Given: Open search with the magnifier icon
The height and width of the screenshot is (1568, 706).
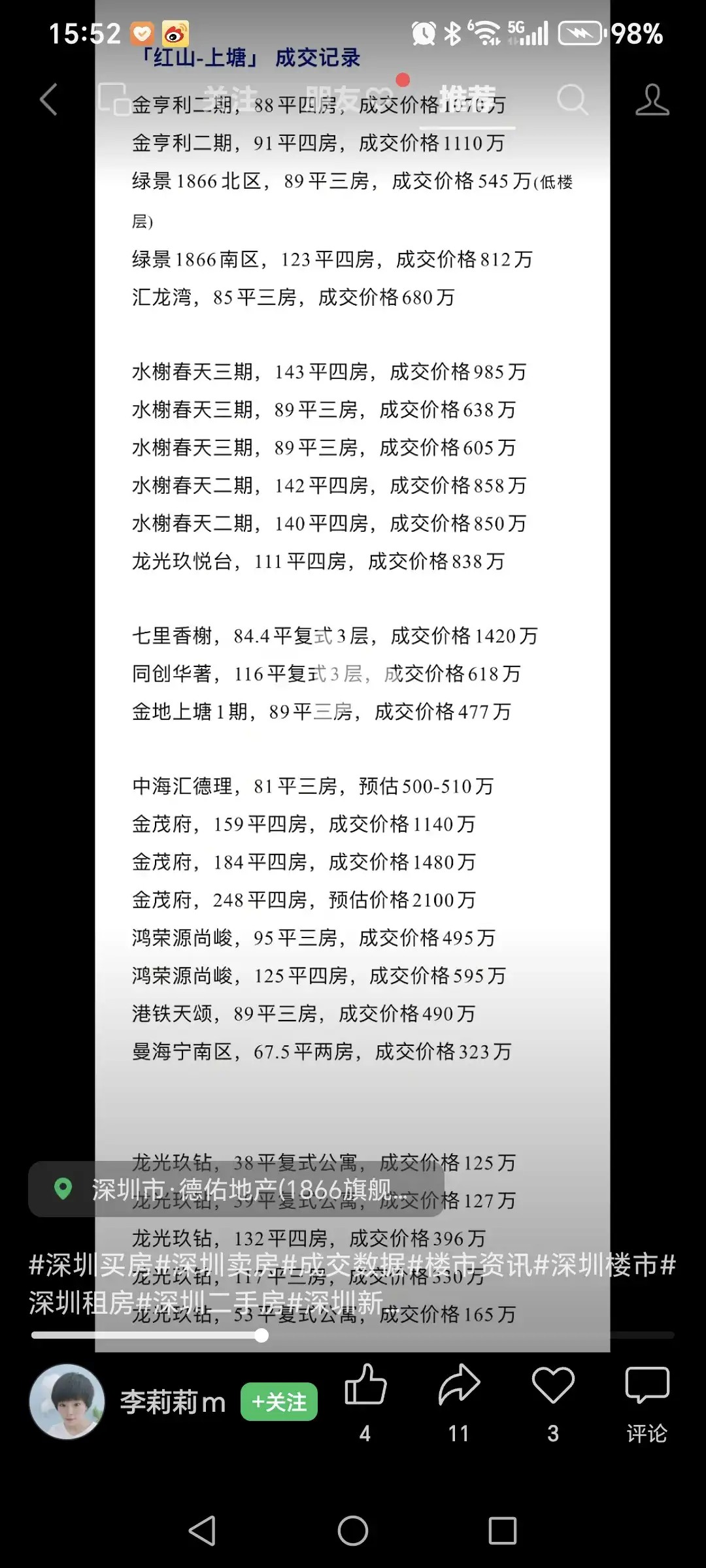Looking at the screenshot, I should [572, 100].
